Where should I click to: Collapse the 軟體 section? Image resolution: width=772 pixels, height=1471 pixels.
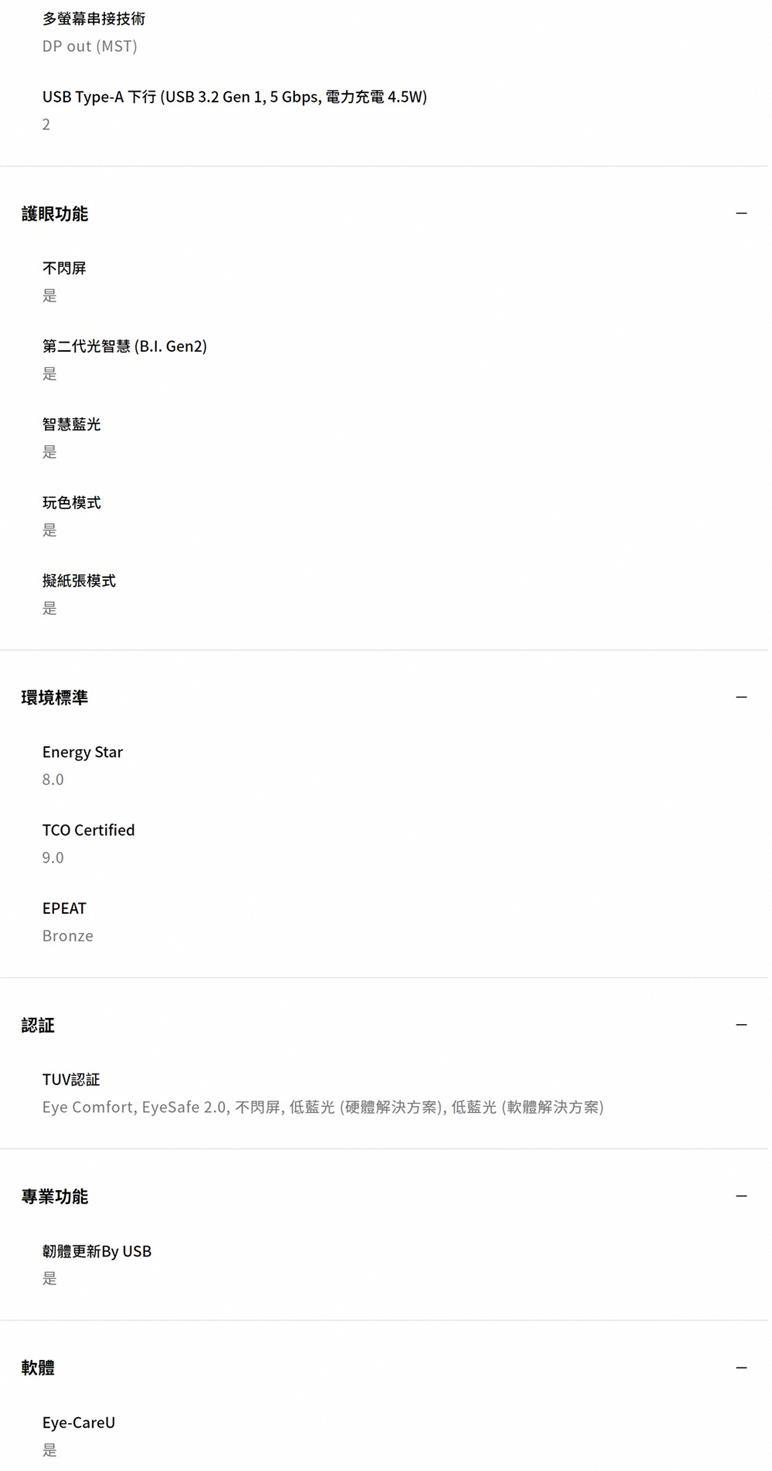(x=741, y=1367)
